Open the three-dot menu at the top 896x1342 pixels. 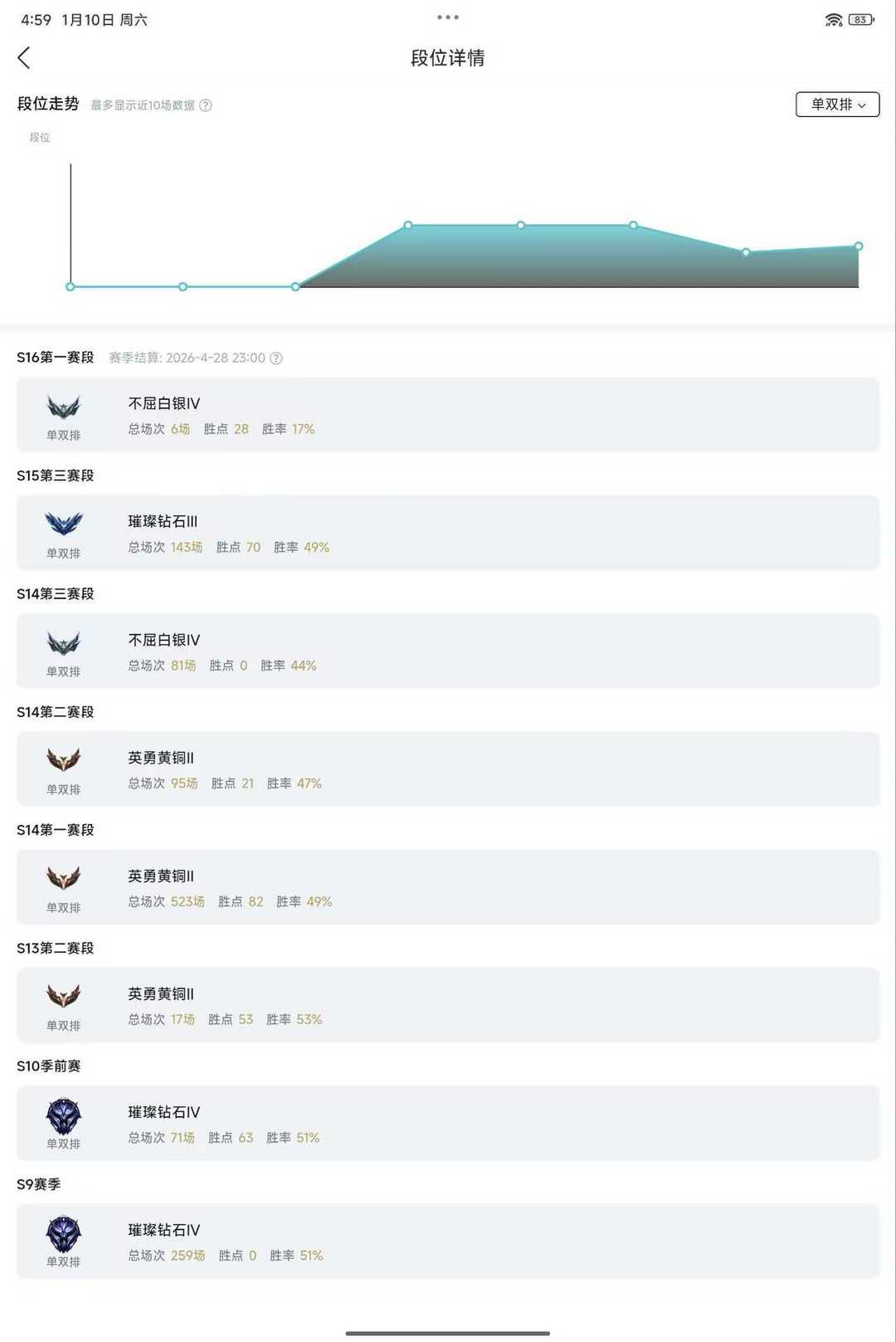pos(447,17)
